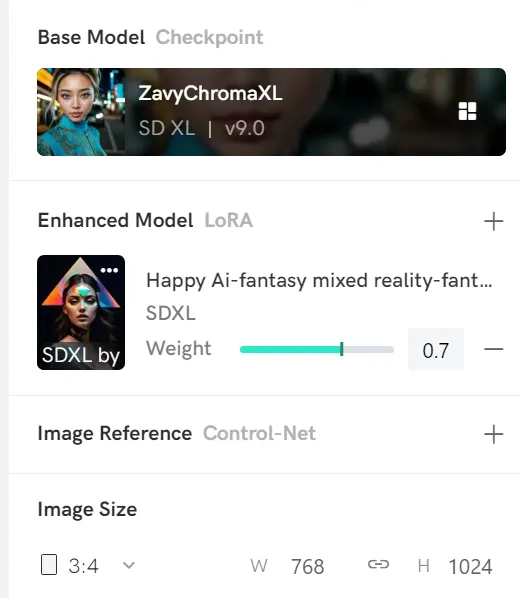Edit the 0.7 weight value field
Screen dimensions: 521x598
(436, 349)
